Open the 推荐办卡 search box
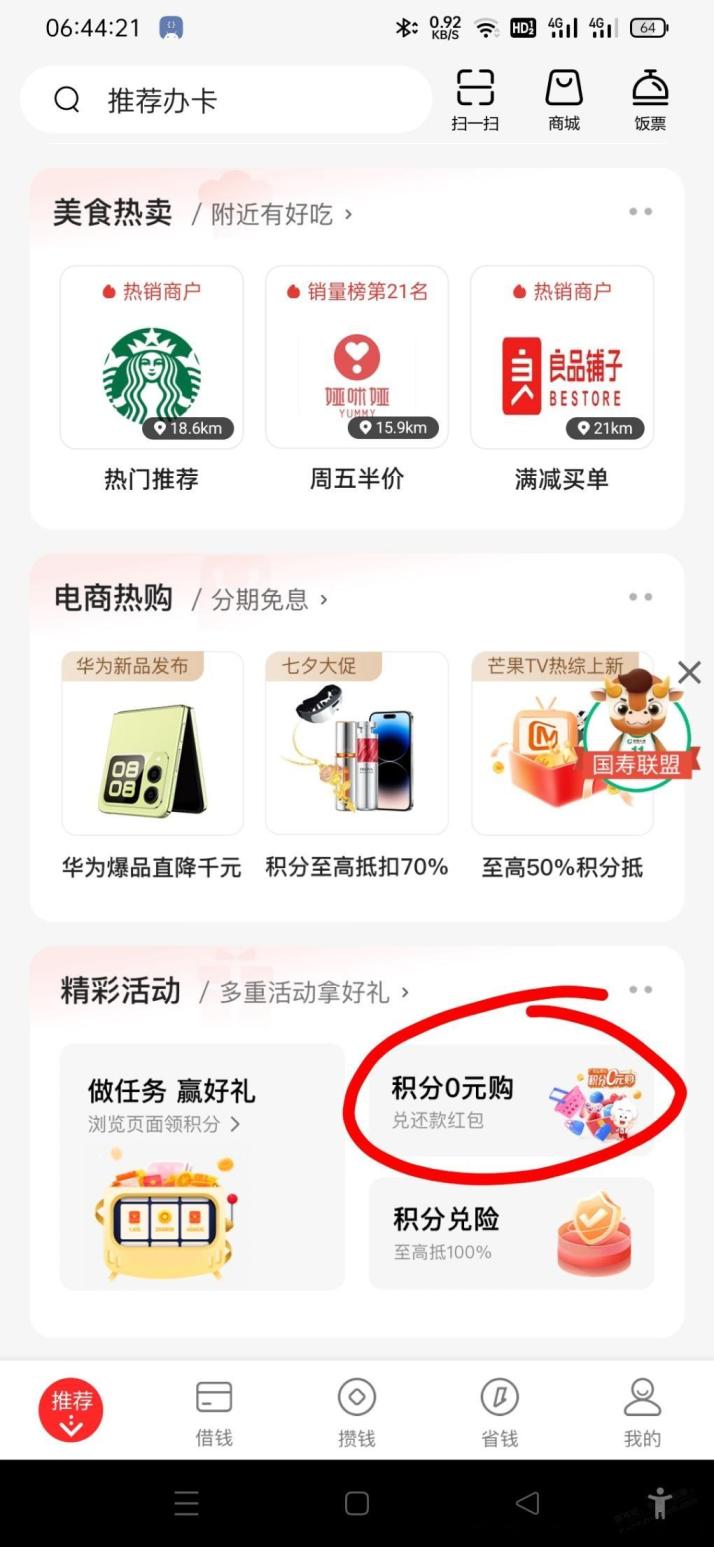This screenshot has width=714, height=1547. [x=225, y=100]
